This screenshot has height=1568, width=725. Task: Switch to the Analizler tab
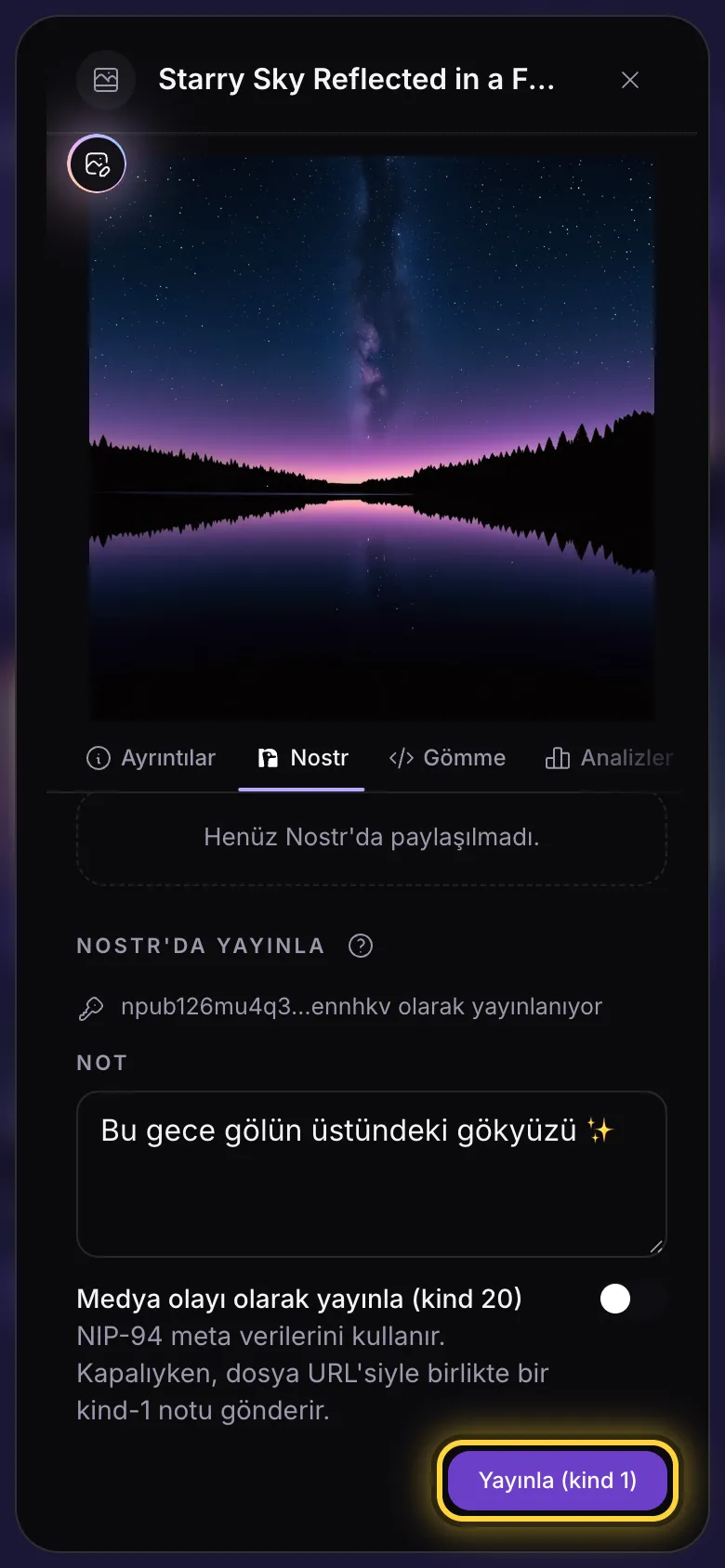click(609, 758)
